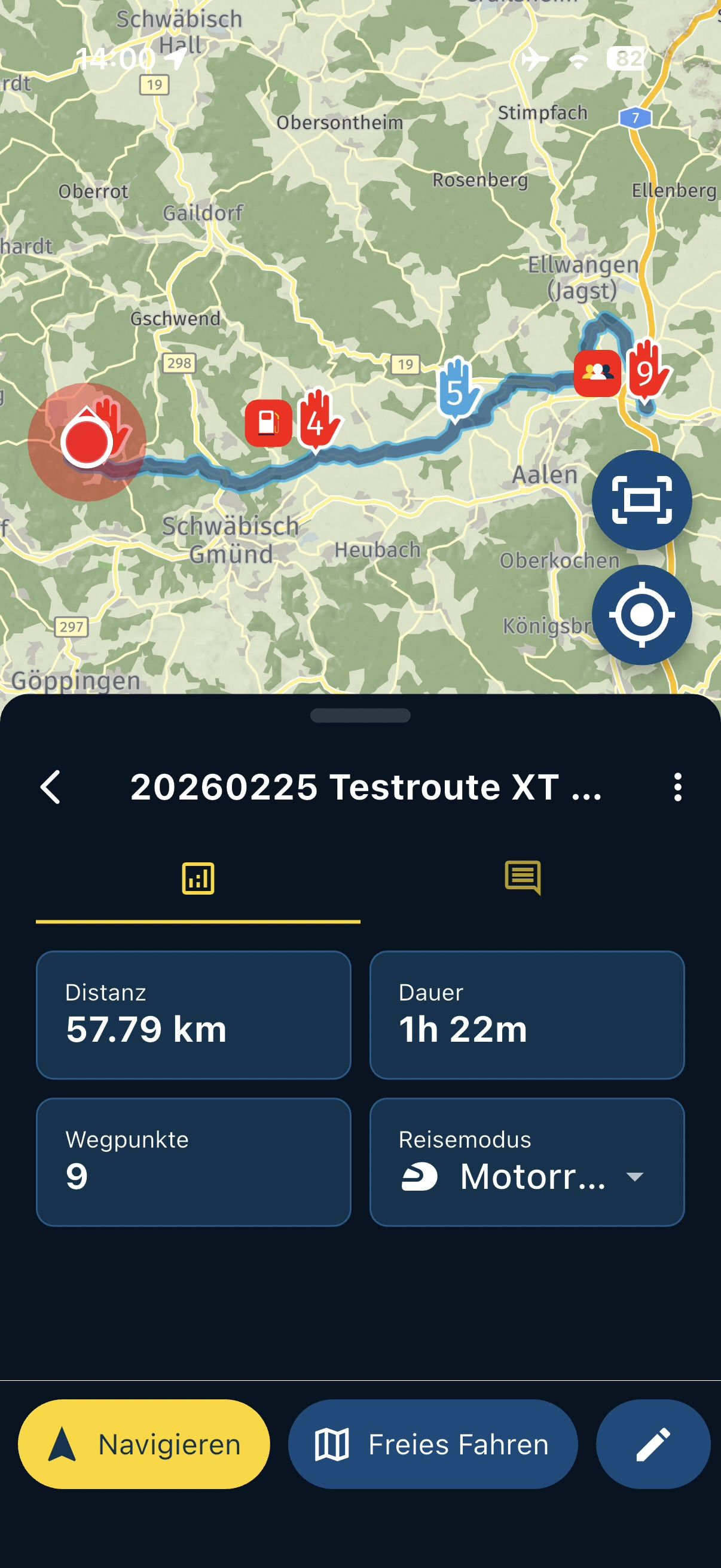Start navigation with Navigieren
721x1568 pixels.
(x=143, y=1444)
